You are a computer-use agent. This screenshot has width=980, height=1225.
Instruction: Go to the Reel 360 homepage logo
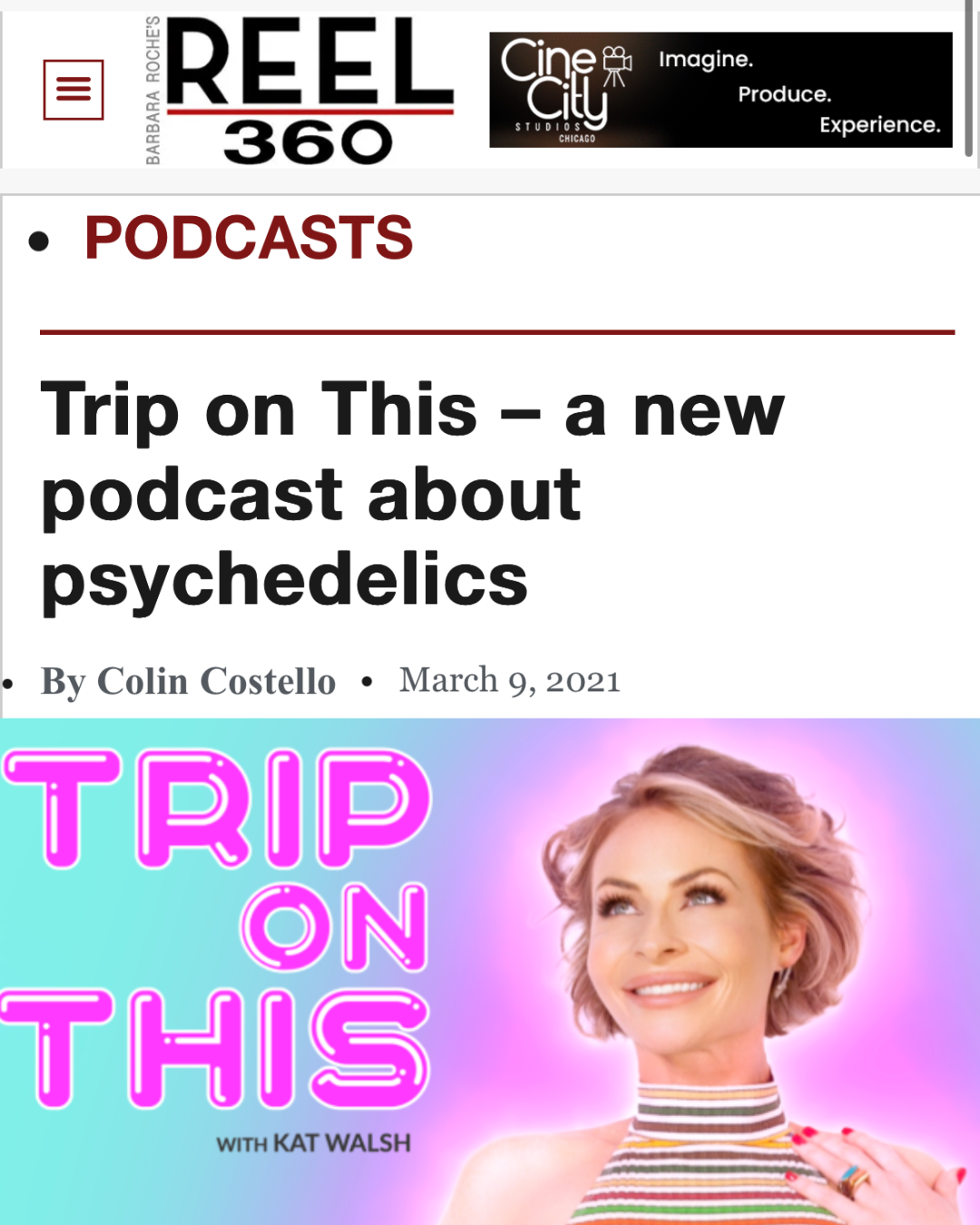[299, 91]
